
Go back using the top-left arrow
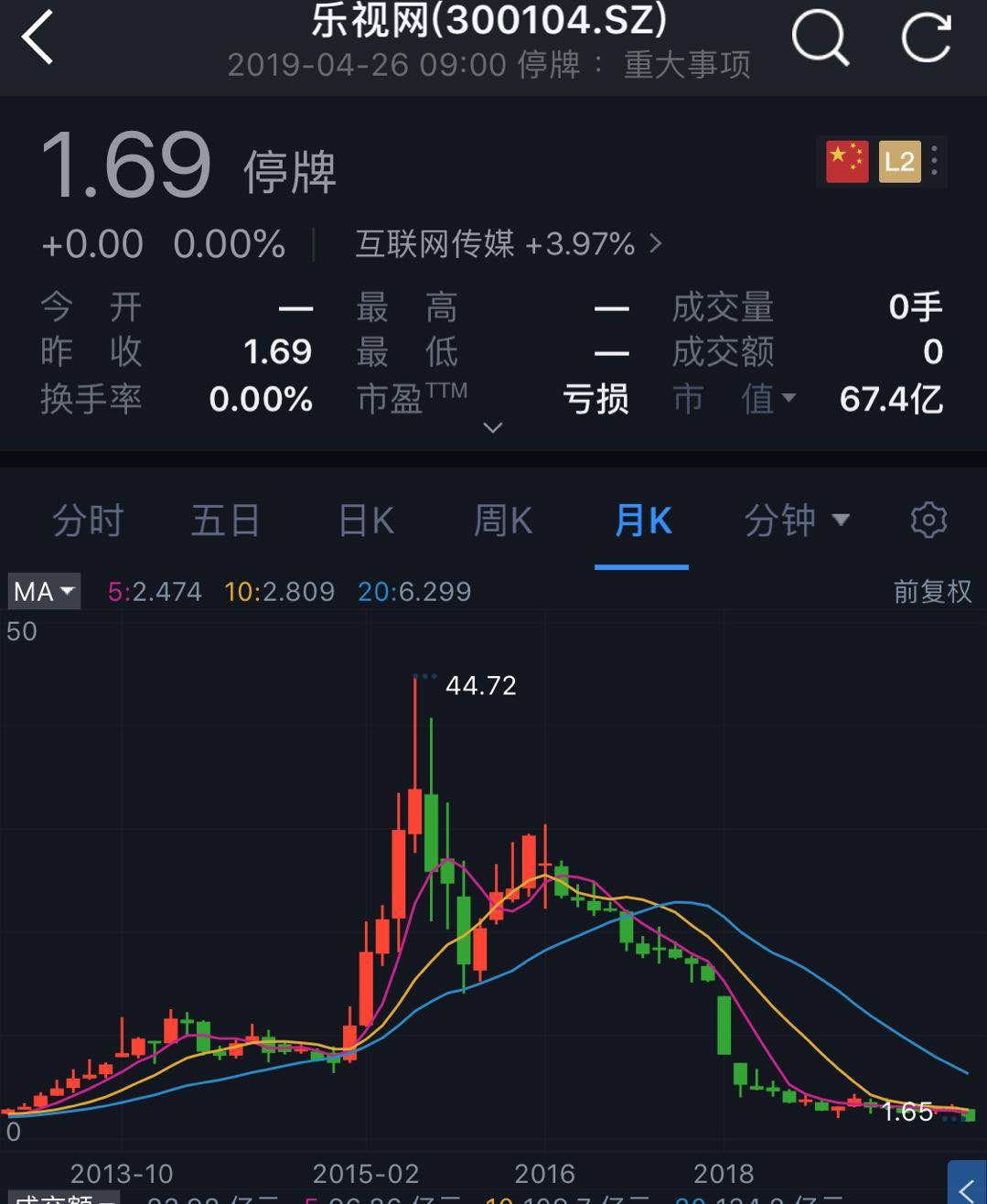pyautogui.click(x=38, y=38)
